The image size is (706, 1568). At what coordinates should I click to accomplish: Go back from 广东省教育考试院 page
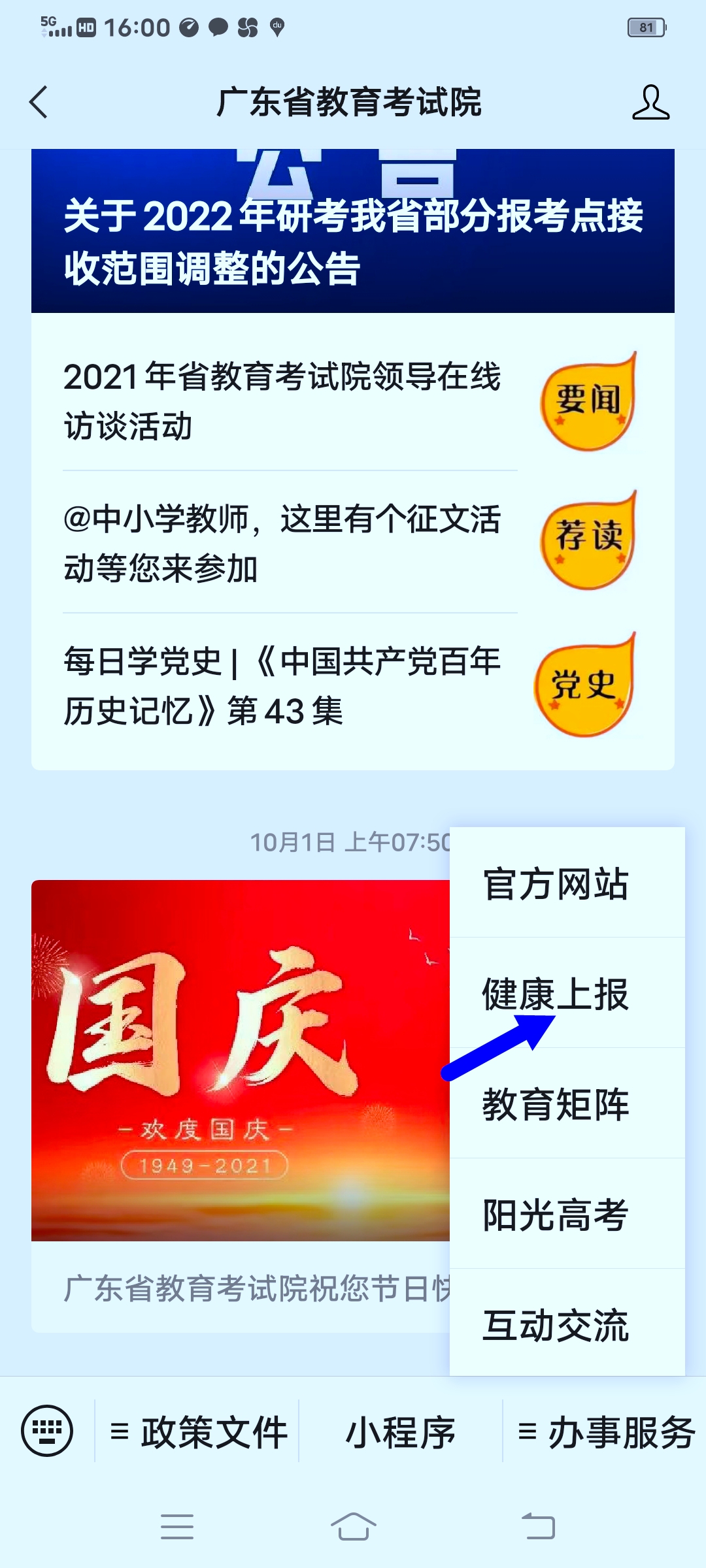[39, 103]
